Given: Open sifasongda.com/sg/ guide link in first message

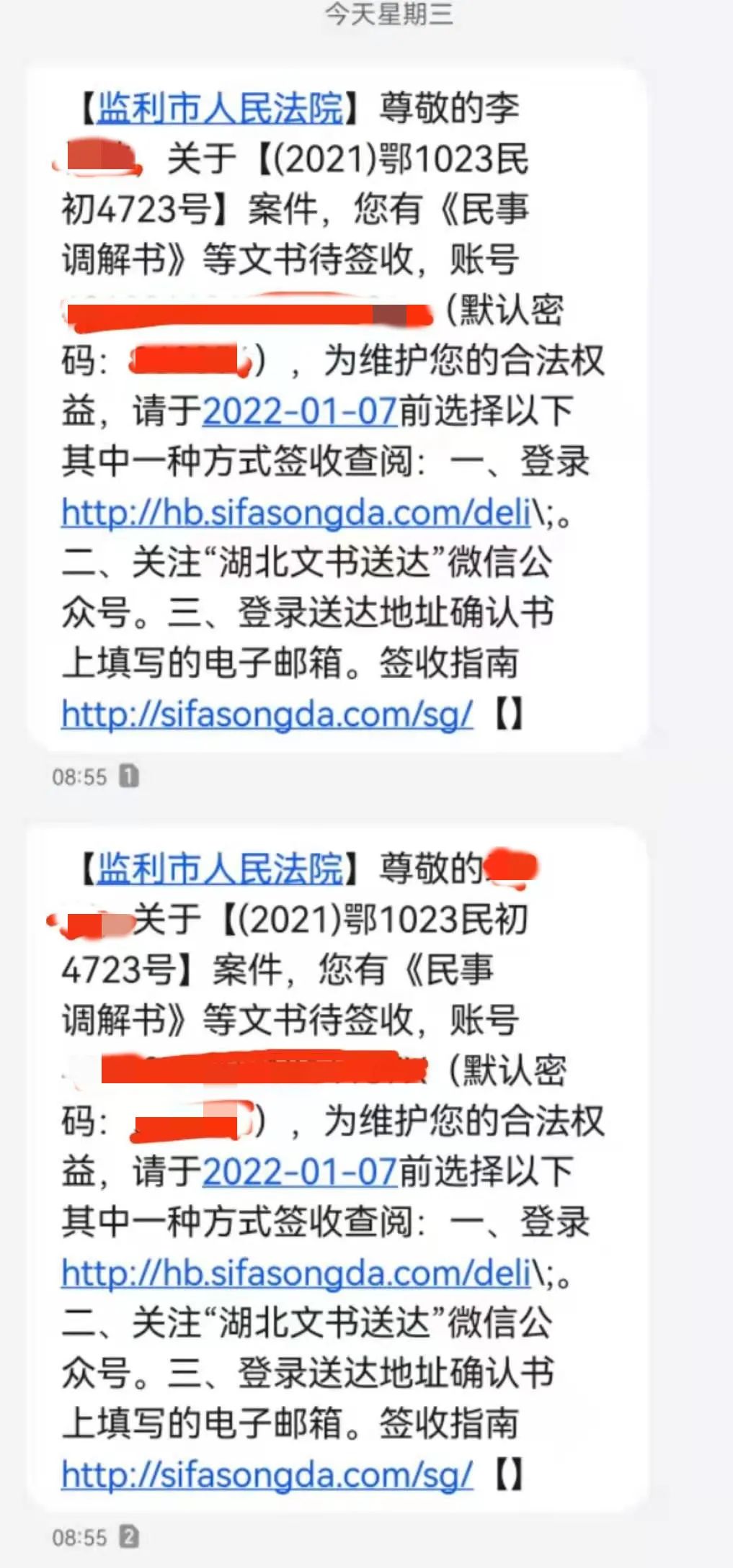Looking at the screenshot, I should [x=267, y=714].
